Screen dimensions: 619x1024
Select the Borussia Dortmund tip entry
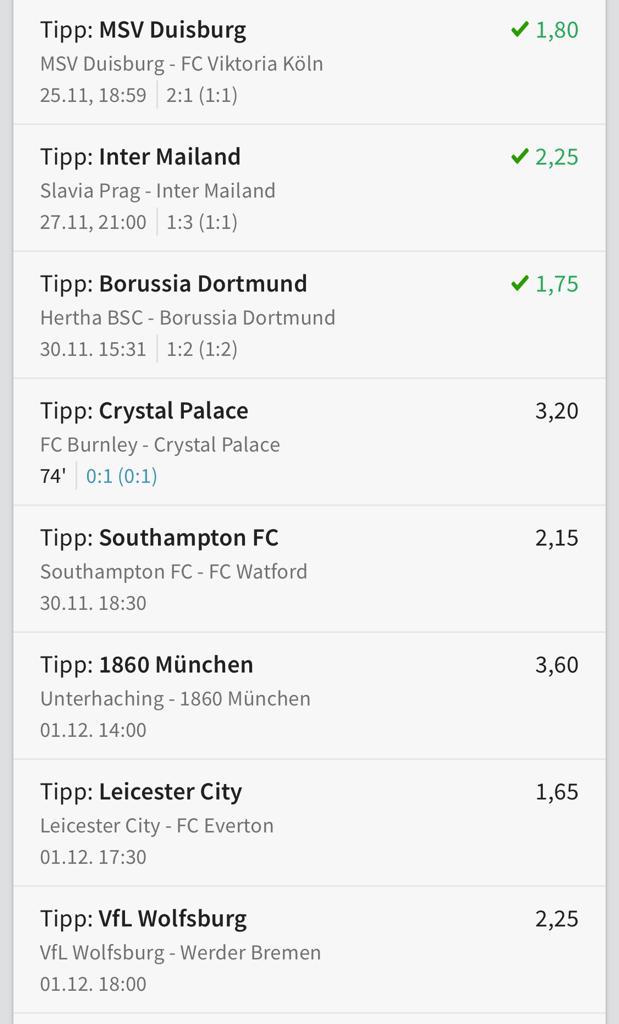coord(309,315)
